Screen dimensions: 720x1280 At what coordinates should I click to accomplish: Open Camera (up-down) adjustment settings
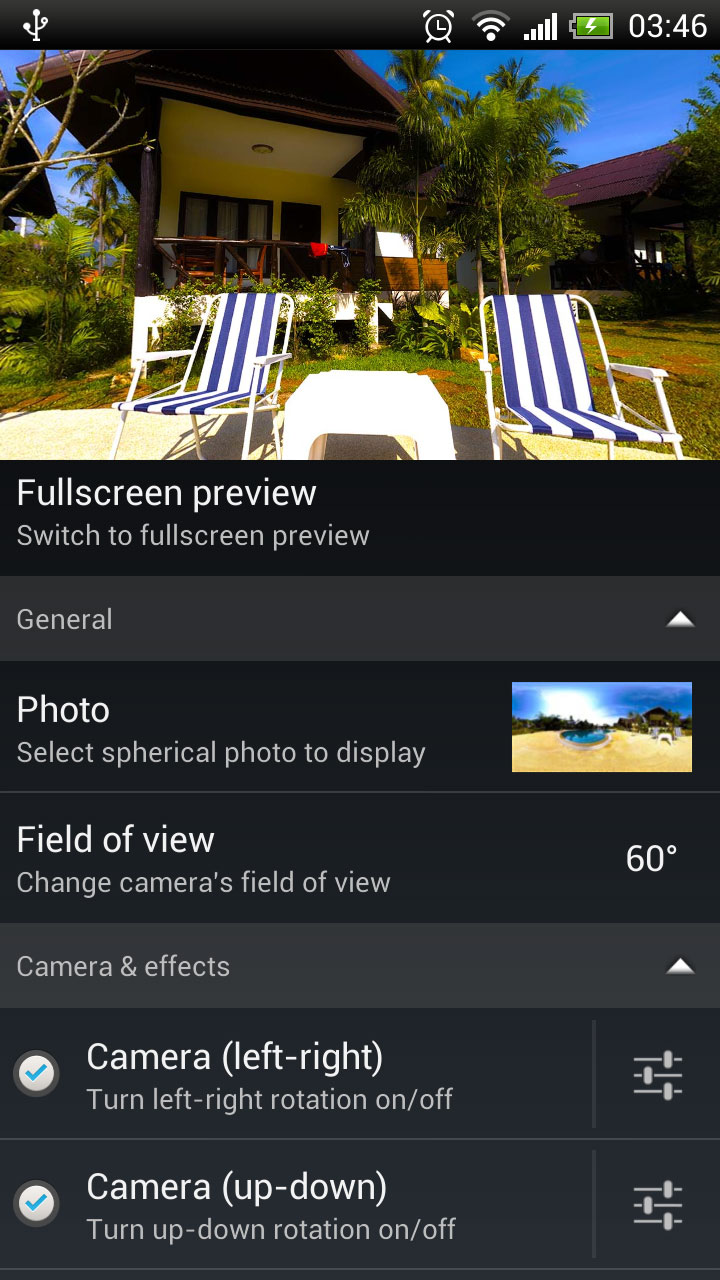[x=657, y=1205]
